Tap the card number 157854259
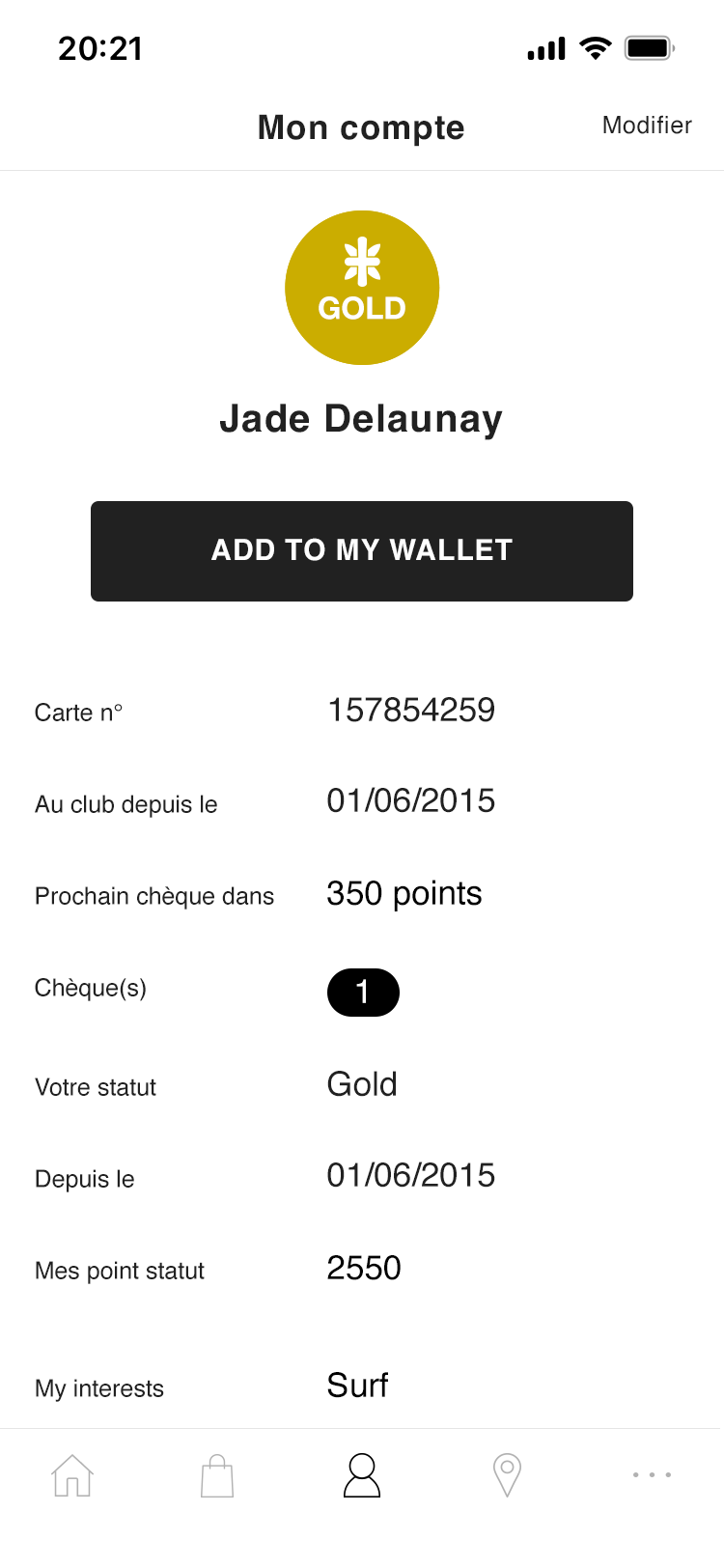Image resolution: width=724 pixels, height=1568 pixels. coord(411,711)
